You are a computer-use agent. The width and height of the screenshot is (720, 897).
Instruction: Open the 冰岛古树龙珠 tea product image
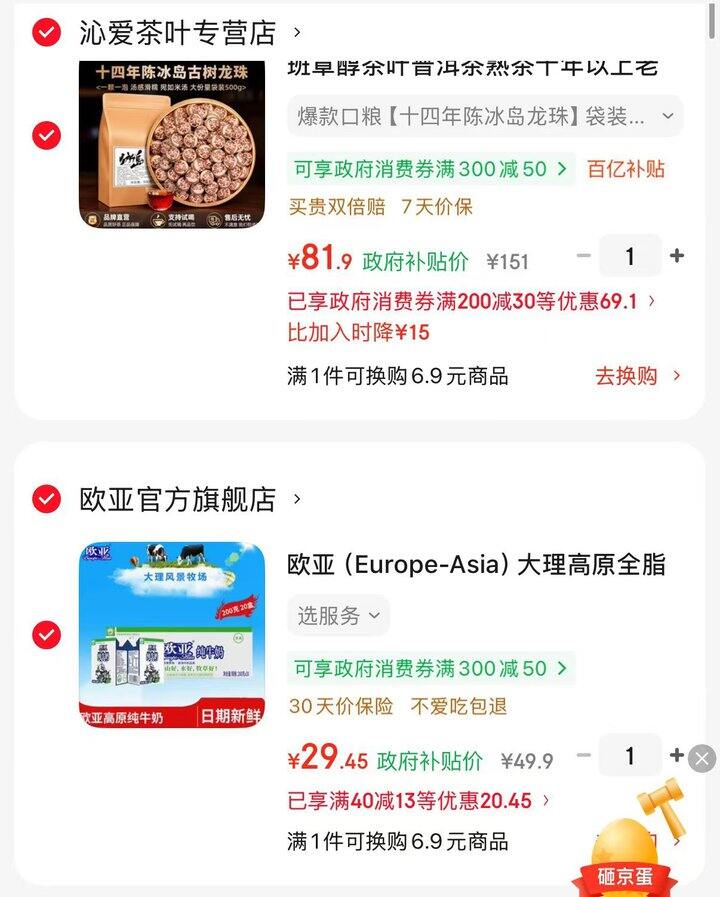tap(172, 144)
